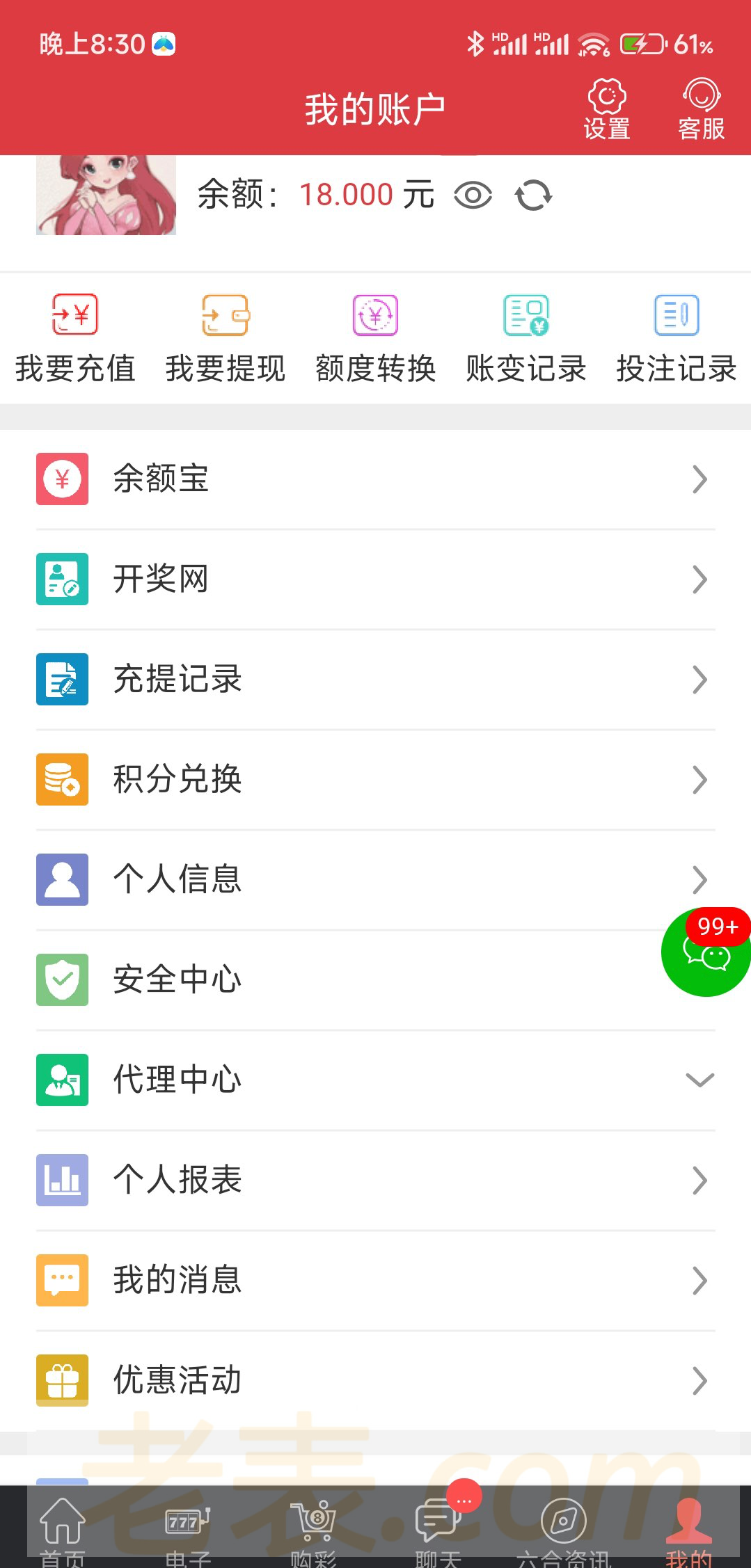This screenshot has height=1568, width=751.
Task: Go to 额度转换
Action: tap(376, 338)
